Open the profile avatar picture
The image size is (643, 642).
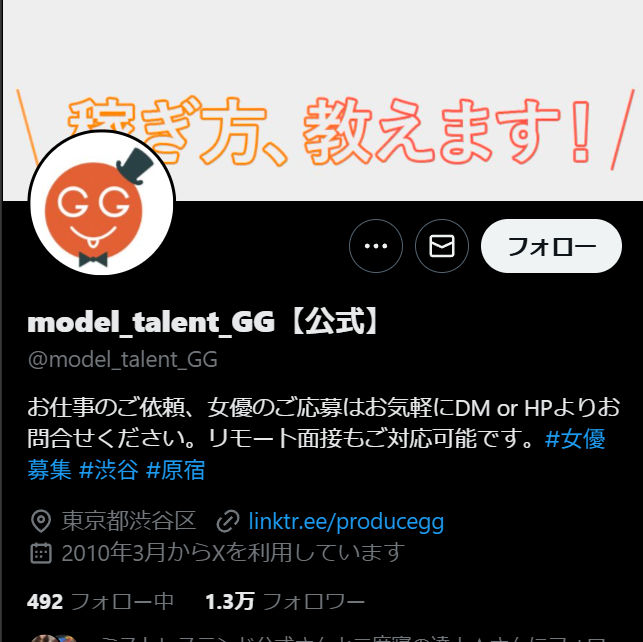pos(103,205)
